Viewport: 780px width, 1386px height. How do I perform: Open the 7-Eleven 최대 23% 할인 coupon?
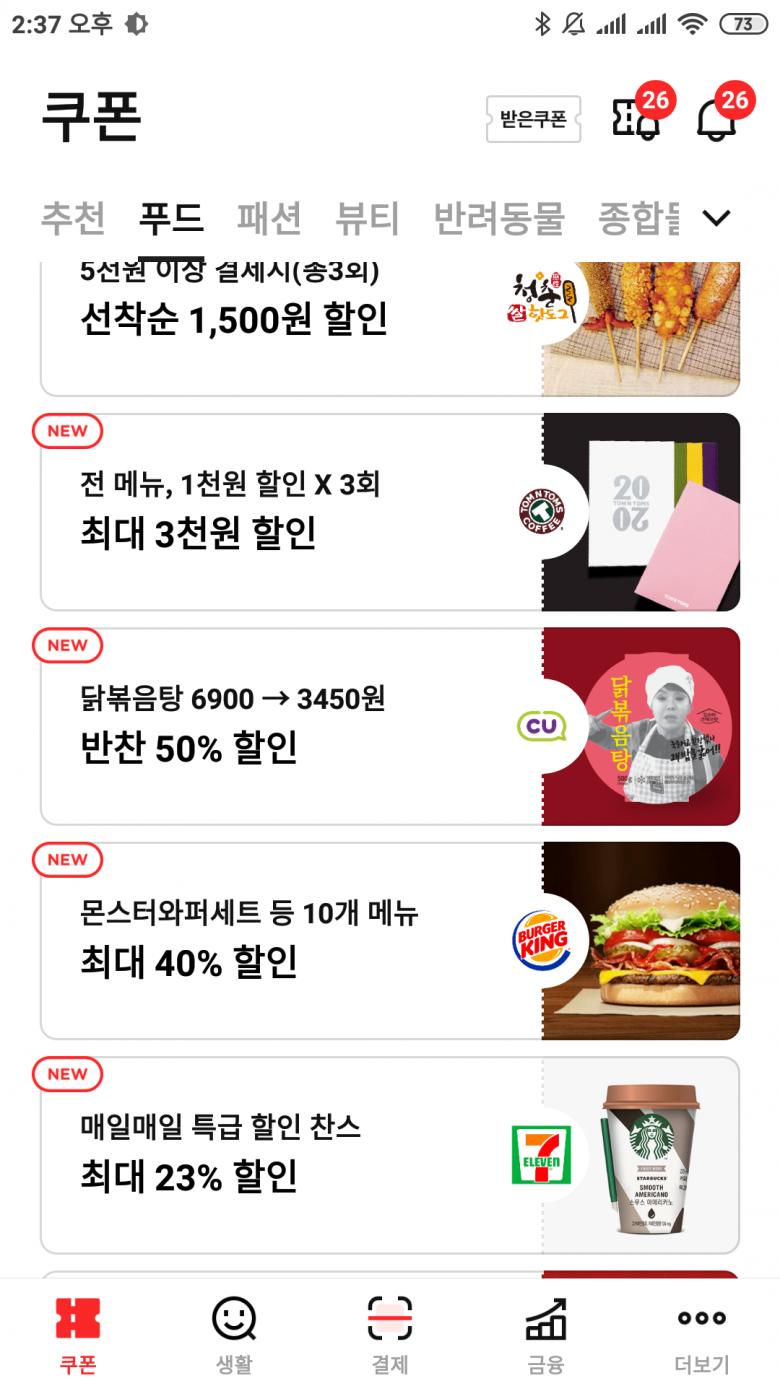290,1155
